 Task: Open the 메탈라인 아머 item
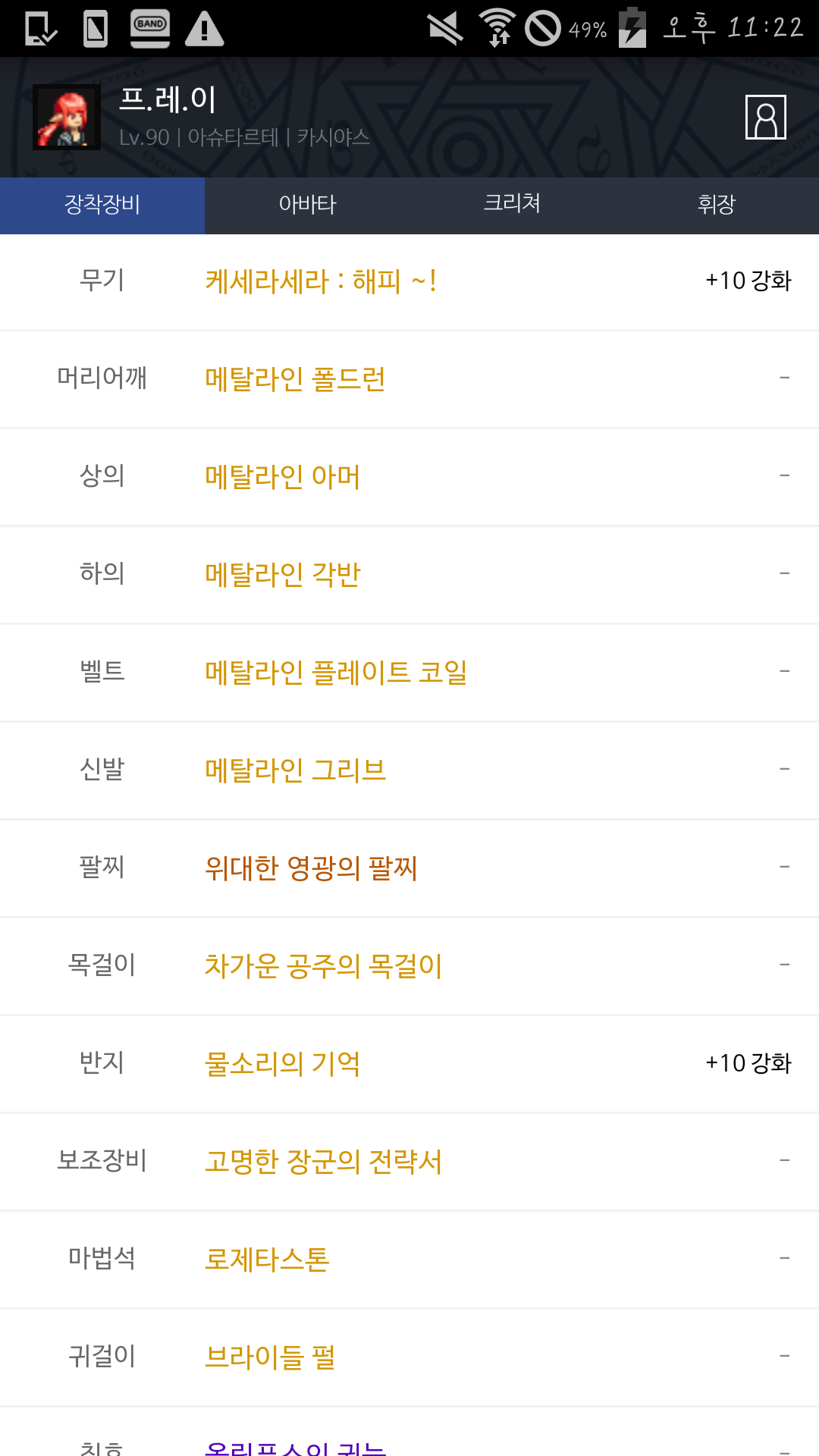point(282,477)
